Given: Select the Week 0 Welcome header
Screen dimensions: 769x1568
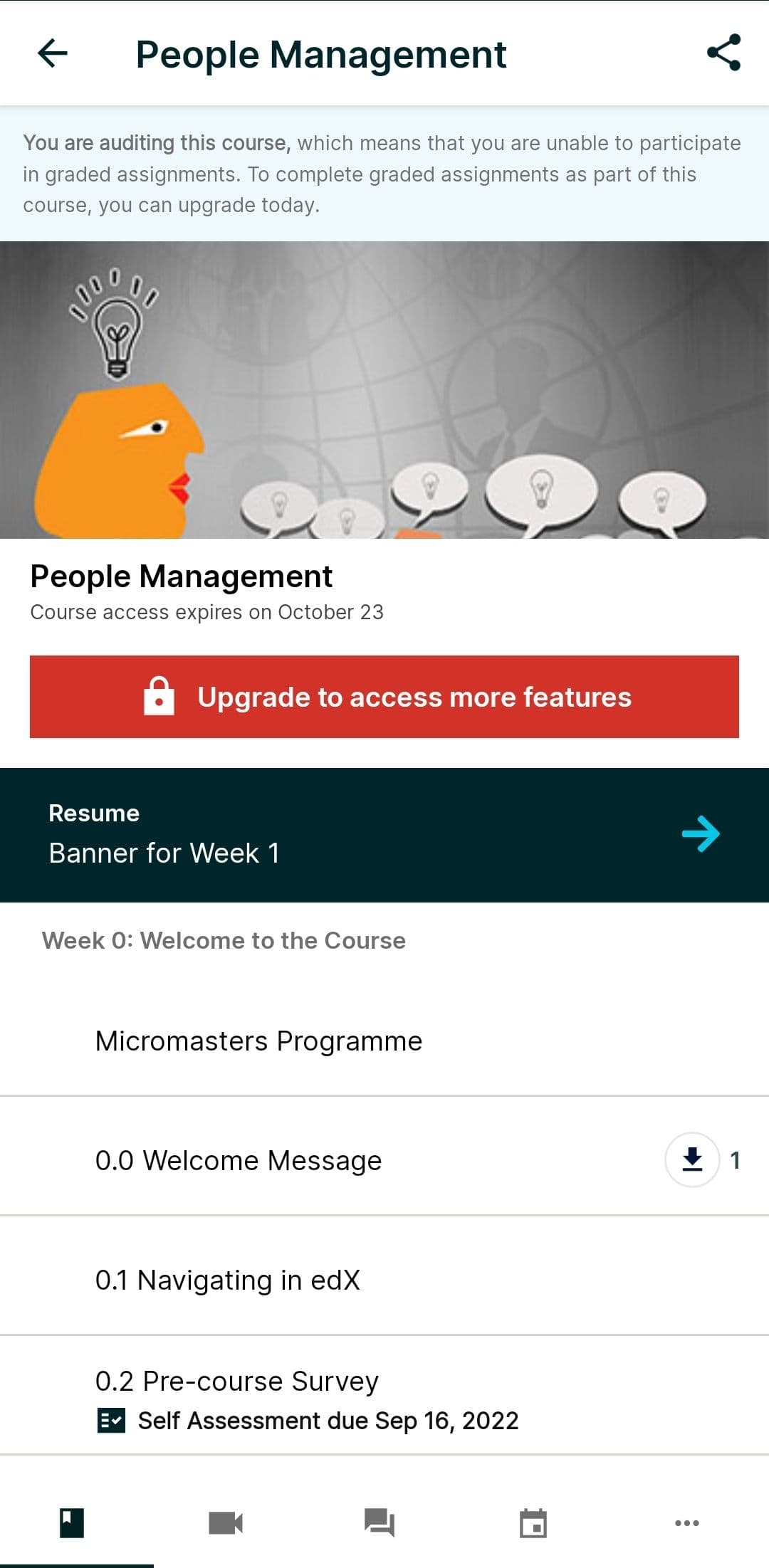Looking at the screenshot, I should pos(223,940).
